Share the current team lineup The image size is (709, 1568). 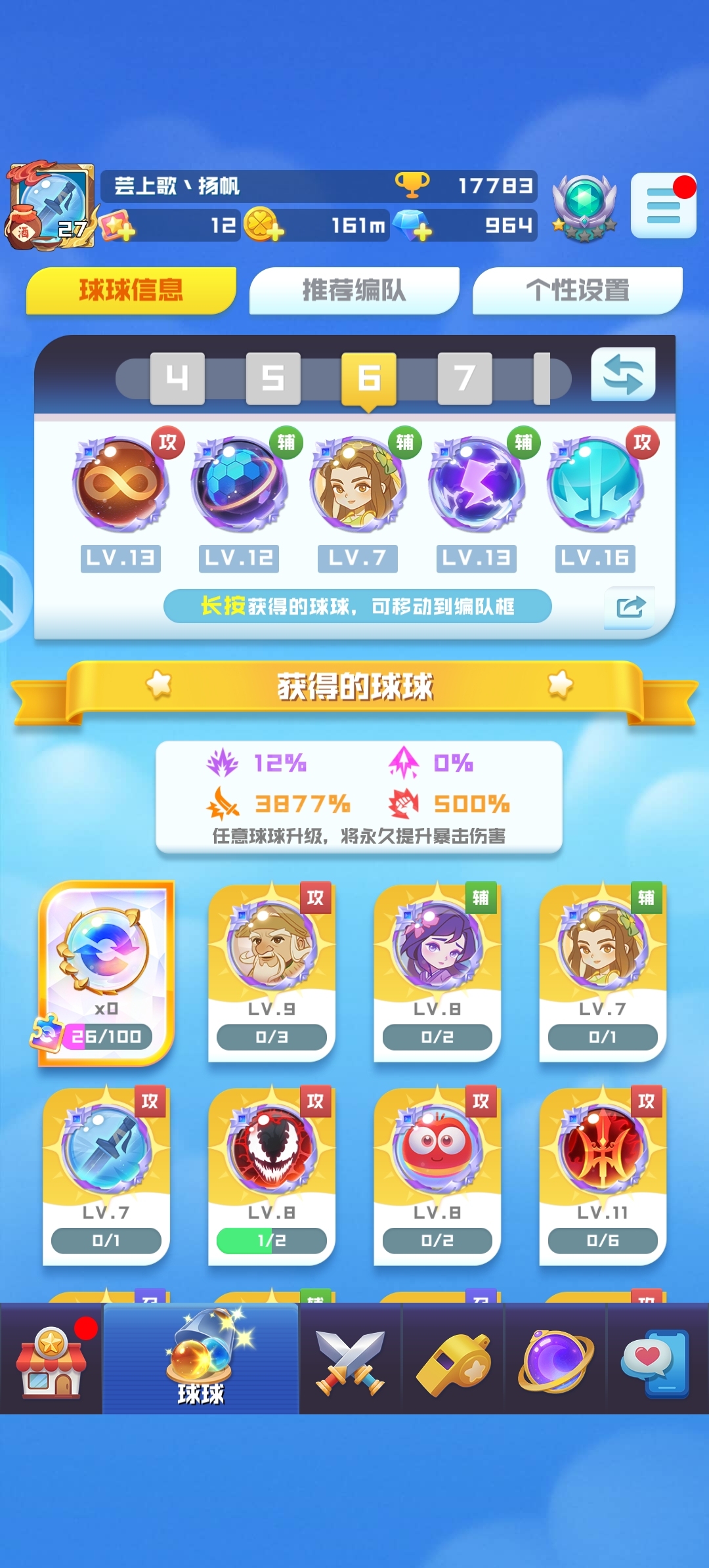[x=630, y=607]
